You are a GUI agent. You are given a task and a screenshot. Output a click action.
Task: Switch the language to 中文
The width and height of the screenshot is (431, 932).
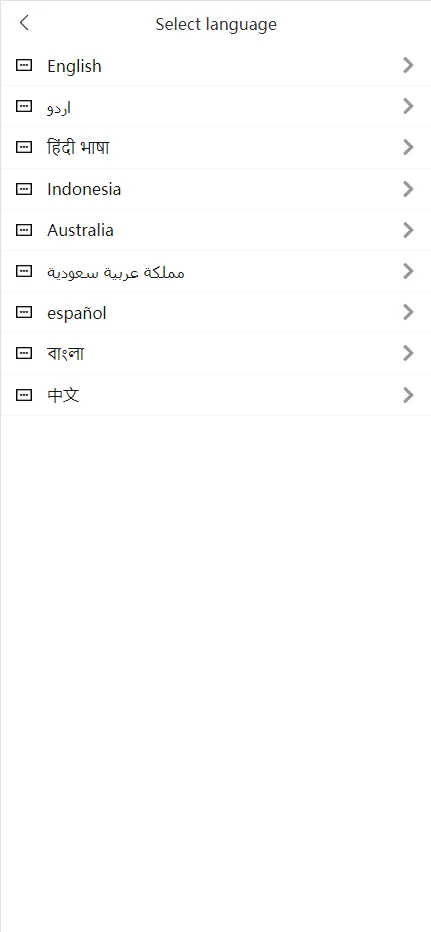pyautogui.click(x=215, y=395)
